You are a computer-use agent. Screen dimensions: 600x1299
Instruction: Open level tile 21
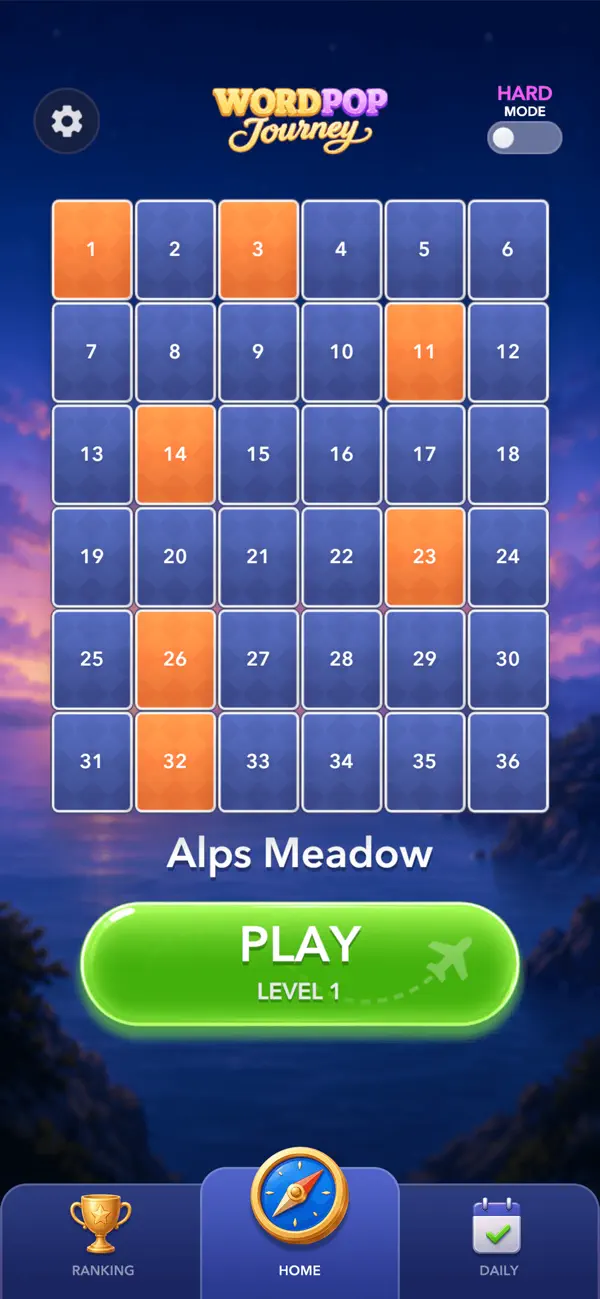click(258, 557)
